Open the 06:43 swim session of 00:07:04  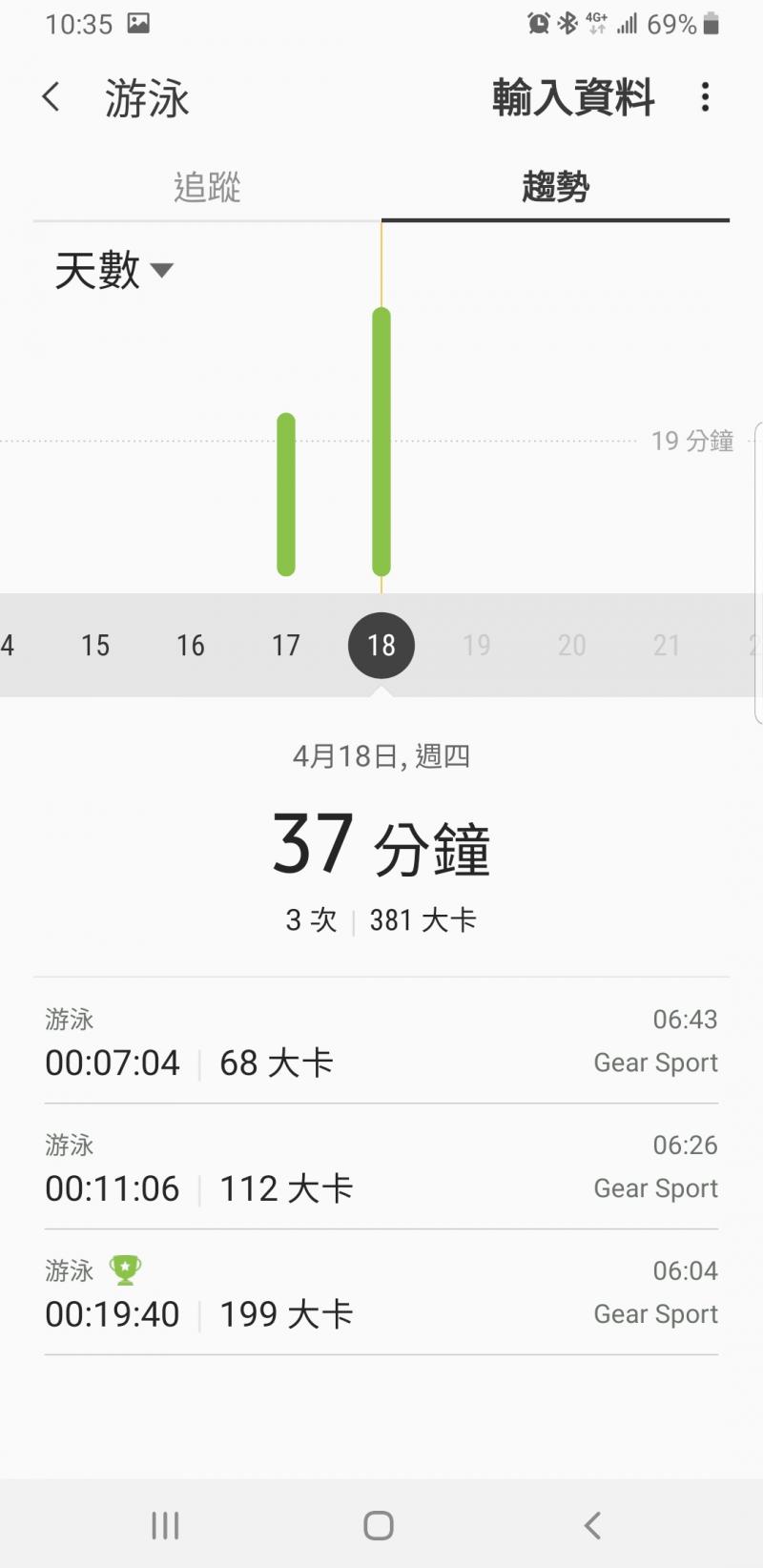tap(381, 1042)
